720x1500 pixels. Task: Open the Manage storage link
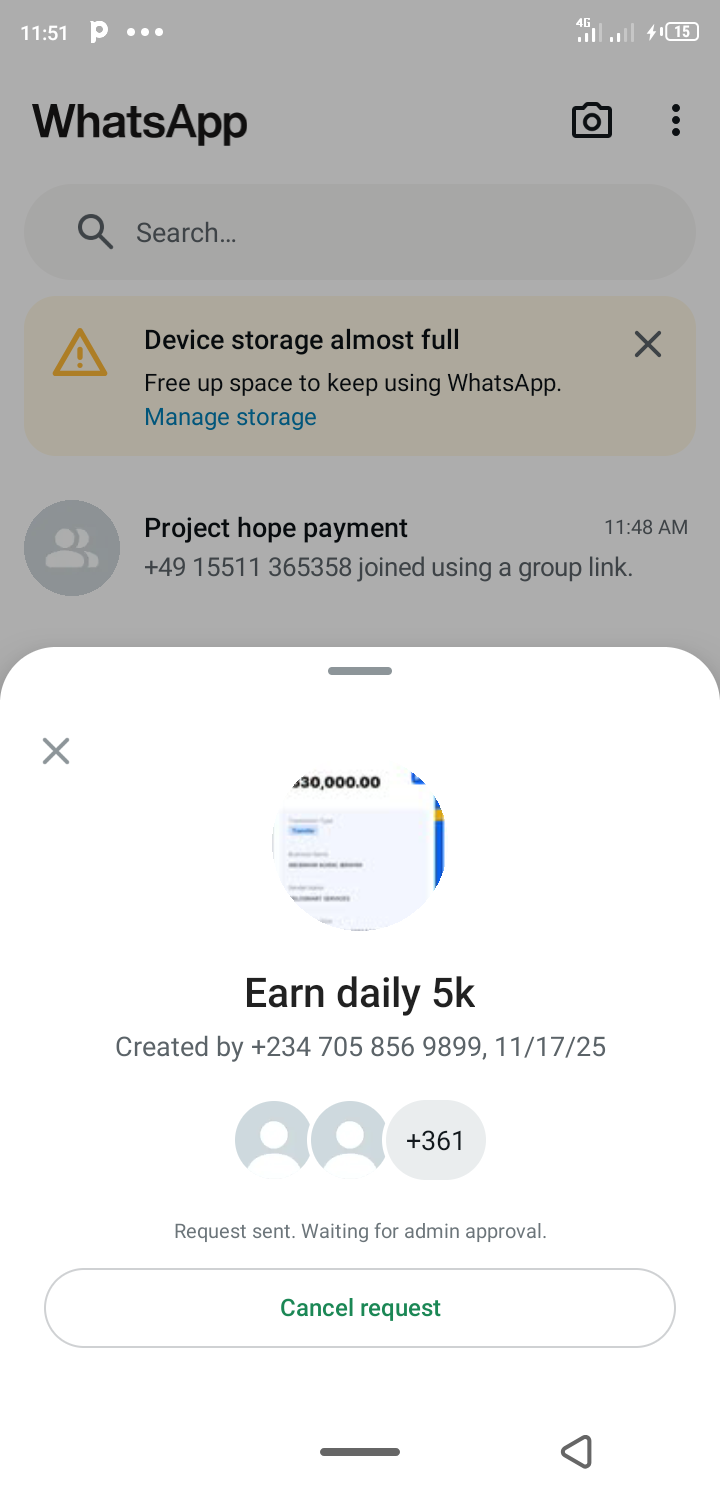point(230,417)
